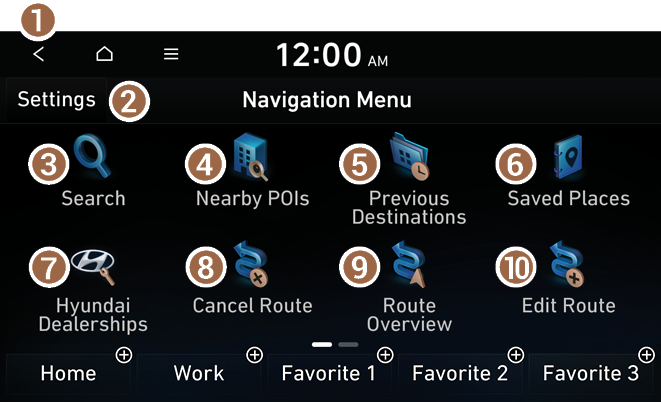The image size is (661, 402).
Task: Open the home screen icon
Action: point(105,54)
